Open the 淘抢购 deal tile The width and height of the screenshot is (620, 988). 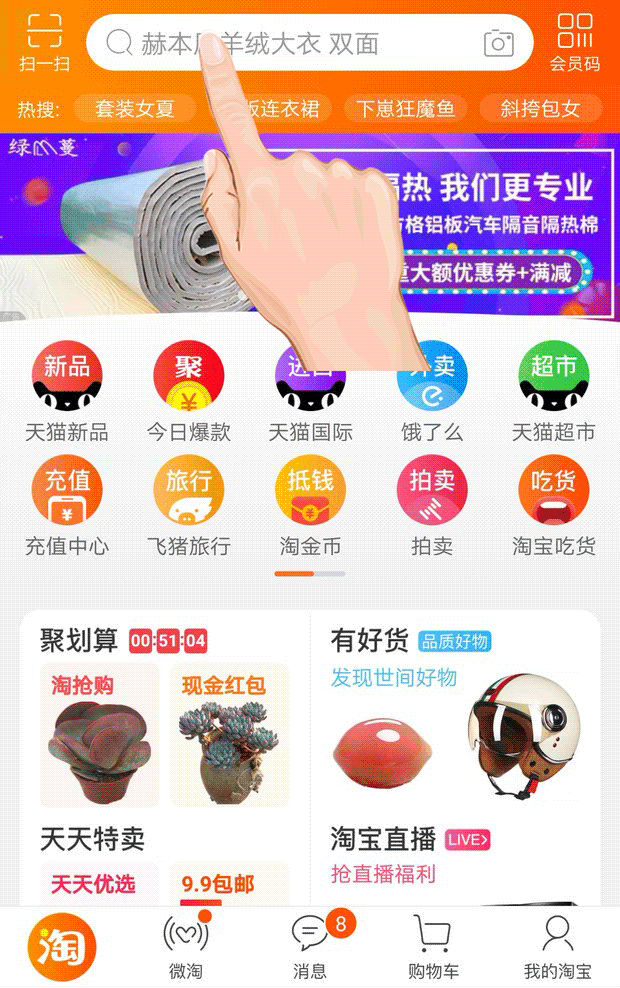coord(99,735)
